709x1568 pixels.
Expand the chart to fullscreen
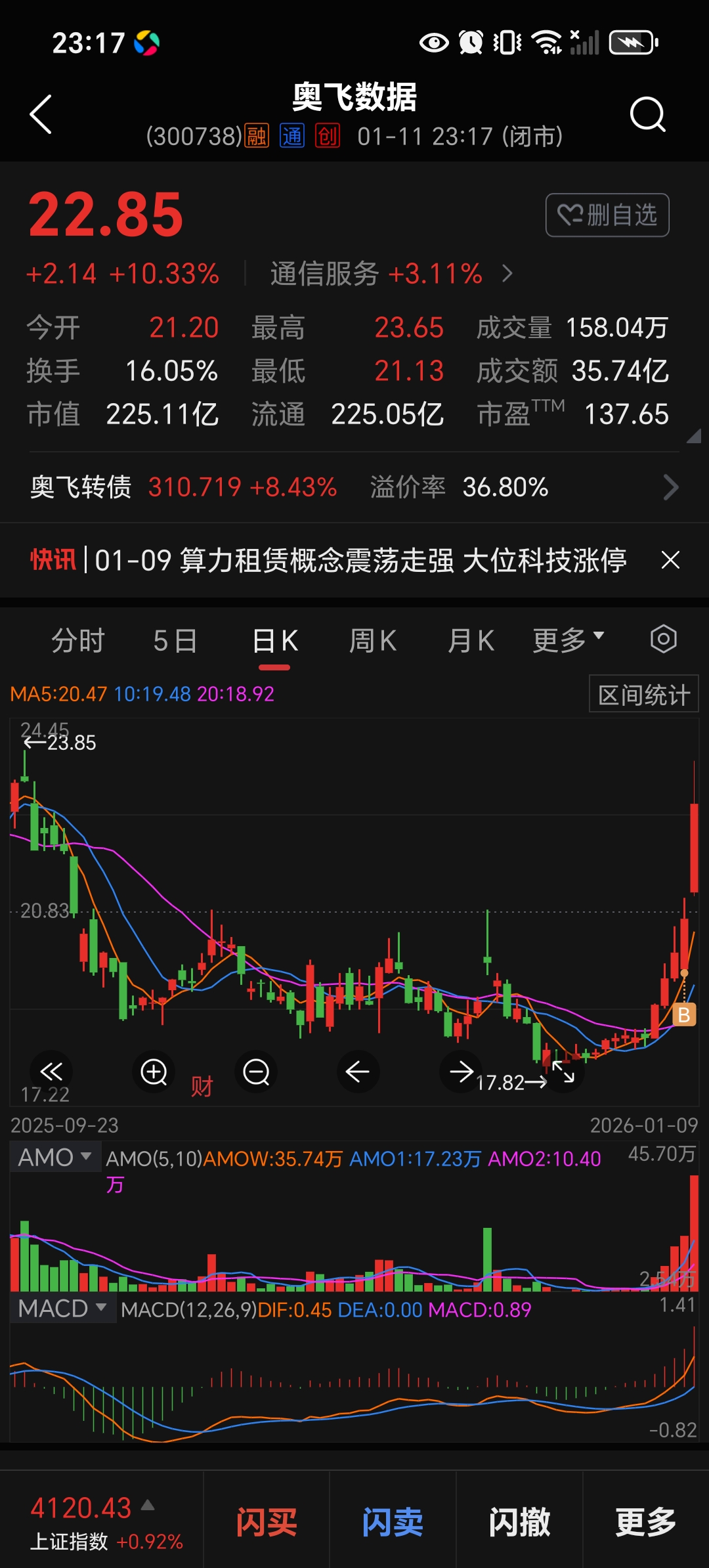563,1072
